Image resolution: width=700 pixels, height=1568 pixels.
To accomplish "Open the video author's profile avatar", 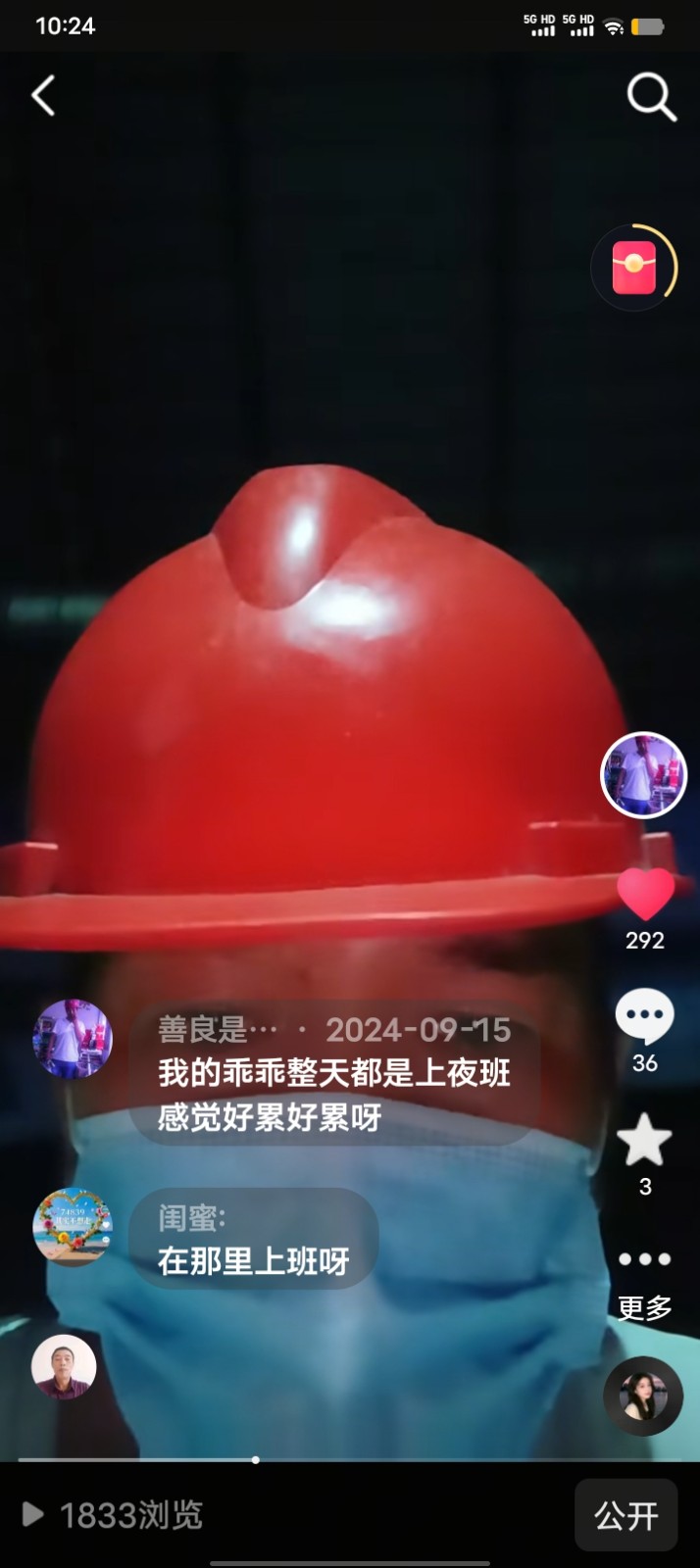I will pyautogui.click(x=643, y=775).
